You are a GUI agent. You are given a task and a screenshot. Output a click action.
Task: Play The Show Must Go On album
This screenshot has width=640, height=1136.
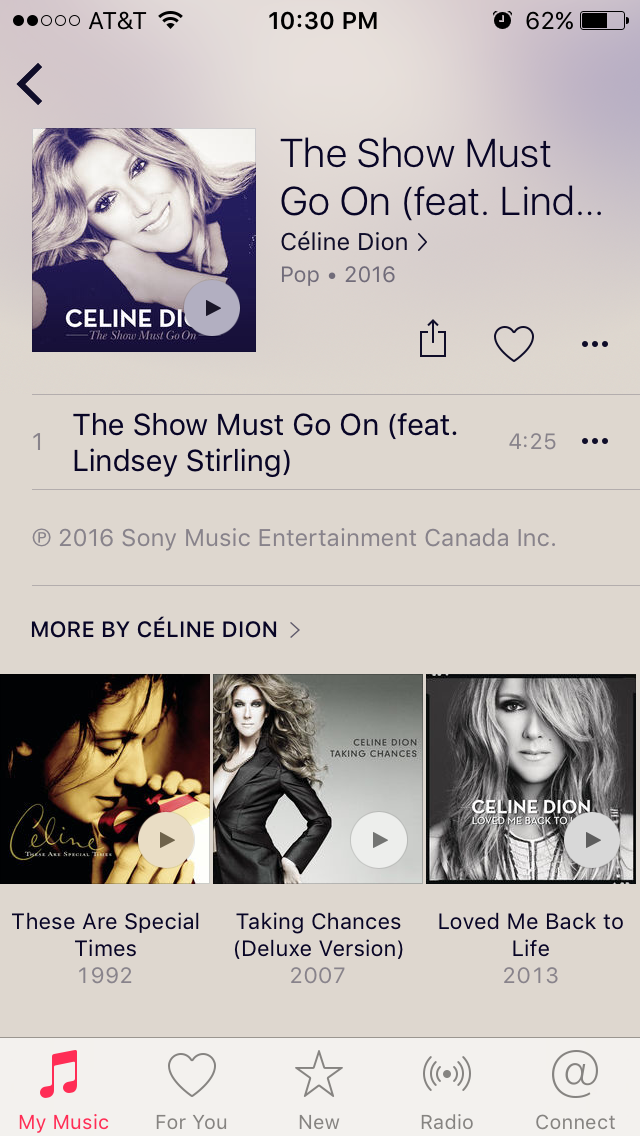(212, 308)
